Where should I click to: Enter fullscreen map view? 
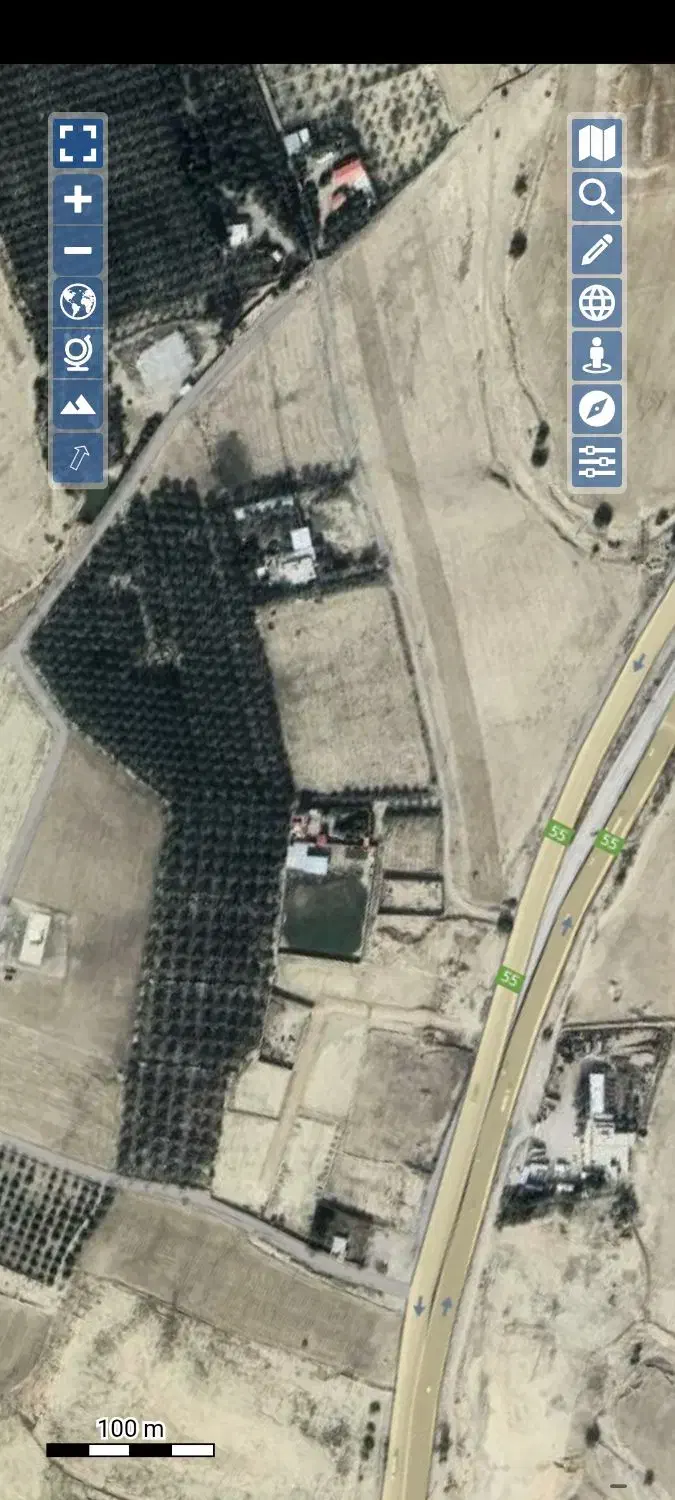click(78, 142)
